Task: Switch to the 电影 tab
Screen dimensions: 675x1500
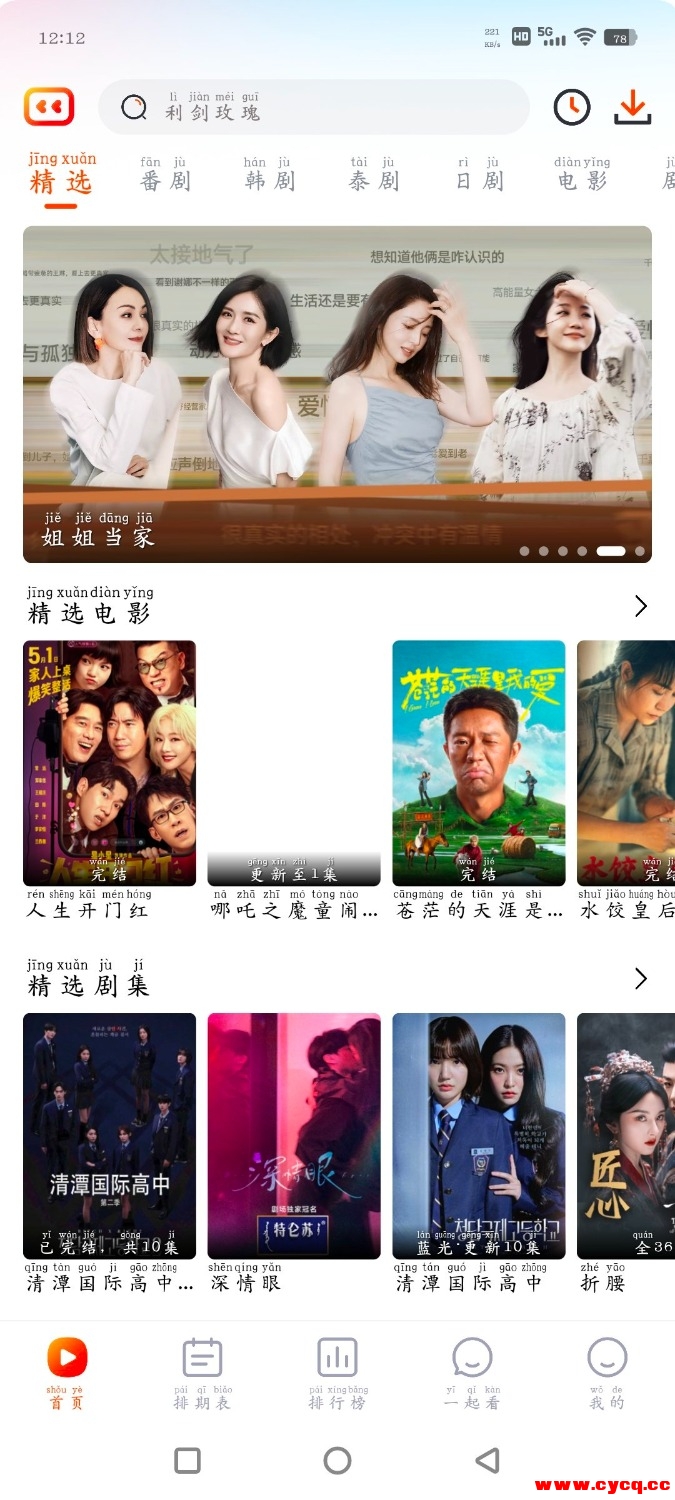Action: coord(582,175)
